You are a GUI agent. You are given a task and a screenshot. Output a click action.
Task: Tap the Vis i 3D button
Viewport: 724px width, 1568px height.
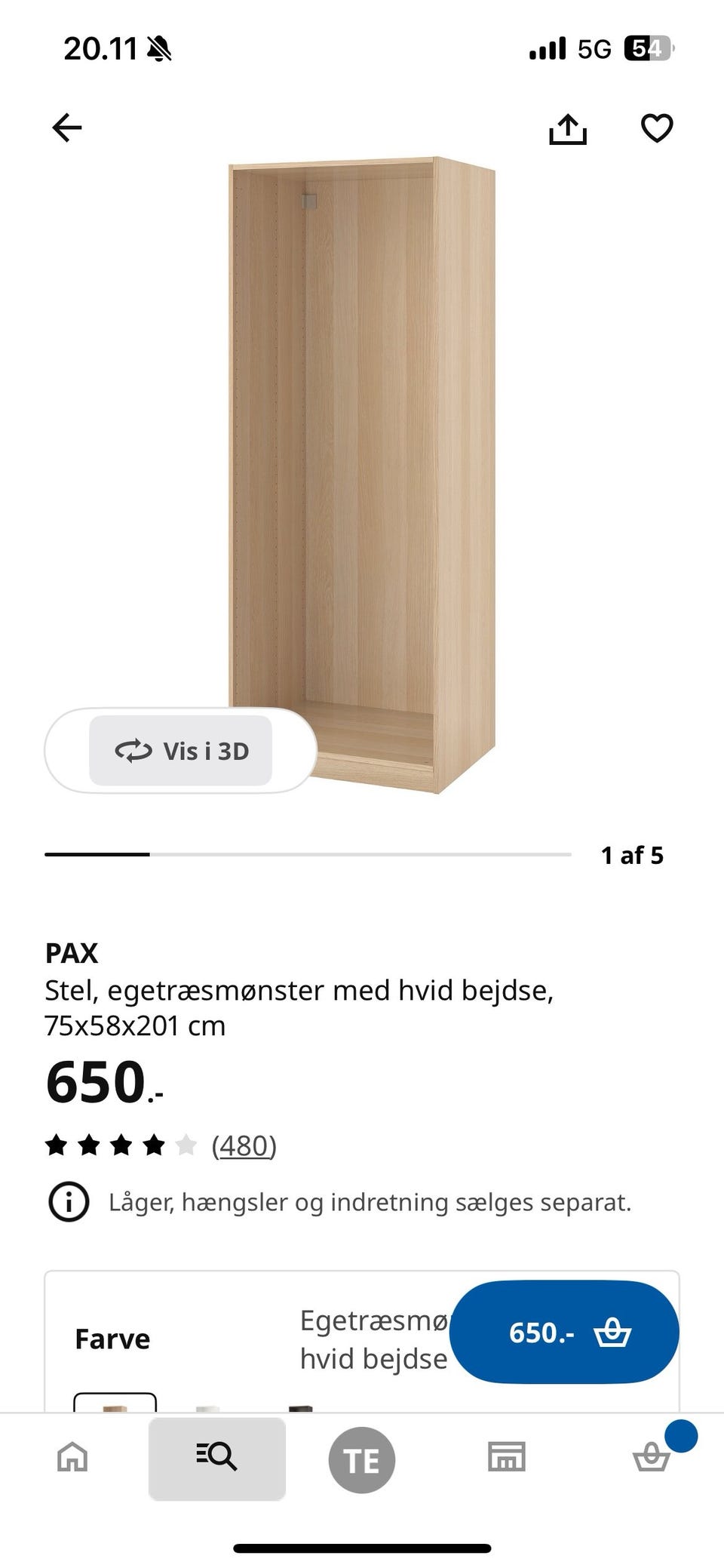[181, 751]
